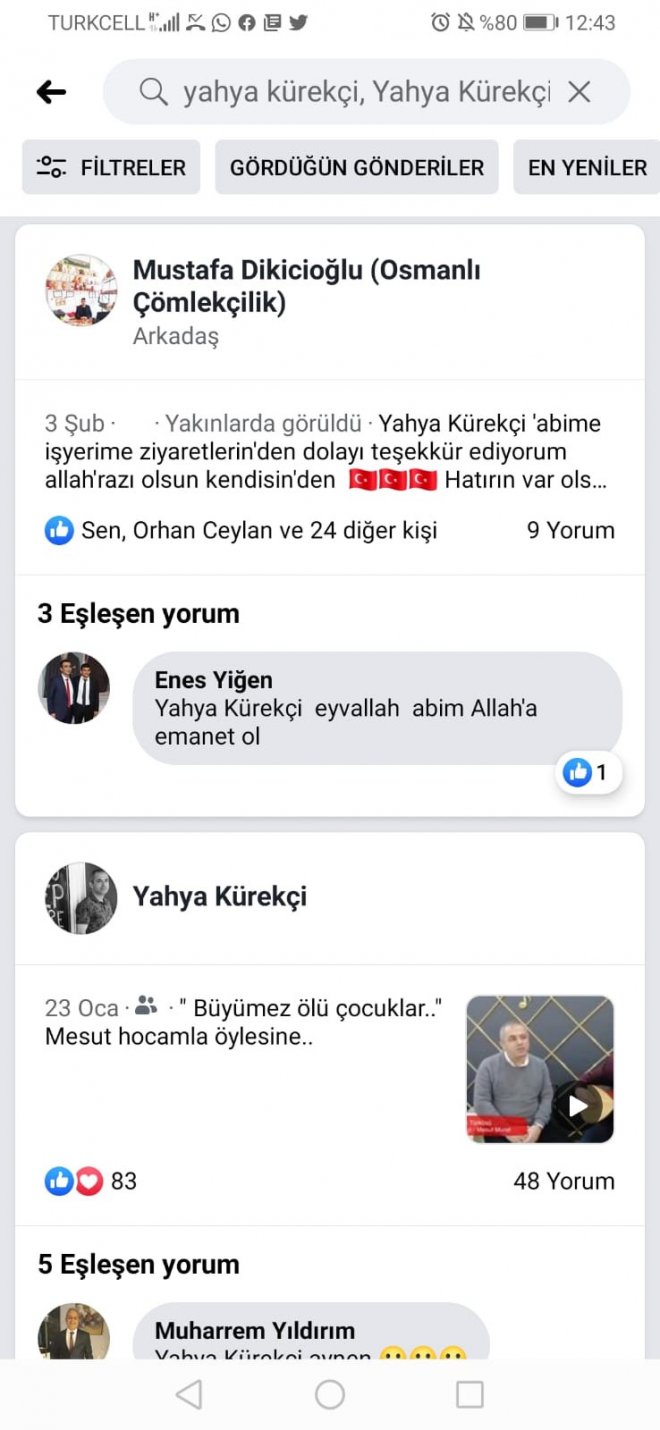660x1430 pixels.
Task: View the 48 Yorum on Yahya's post
Action: coord(563,1181)
